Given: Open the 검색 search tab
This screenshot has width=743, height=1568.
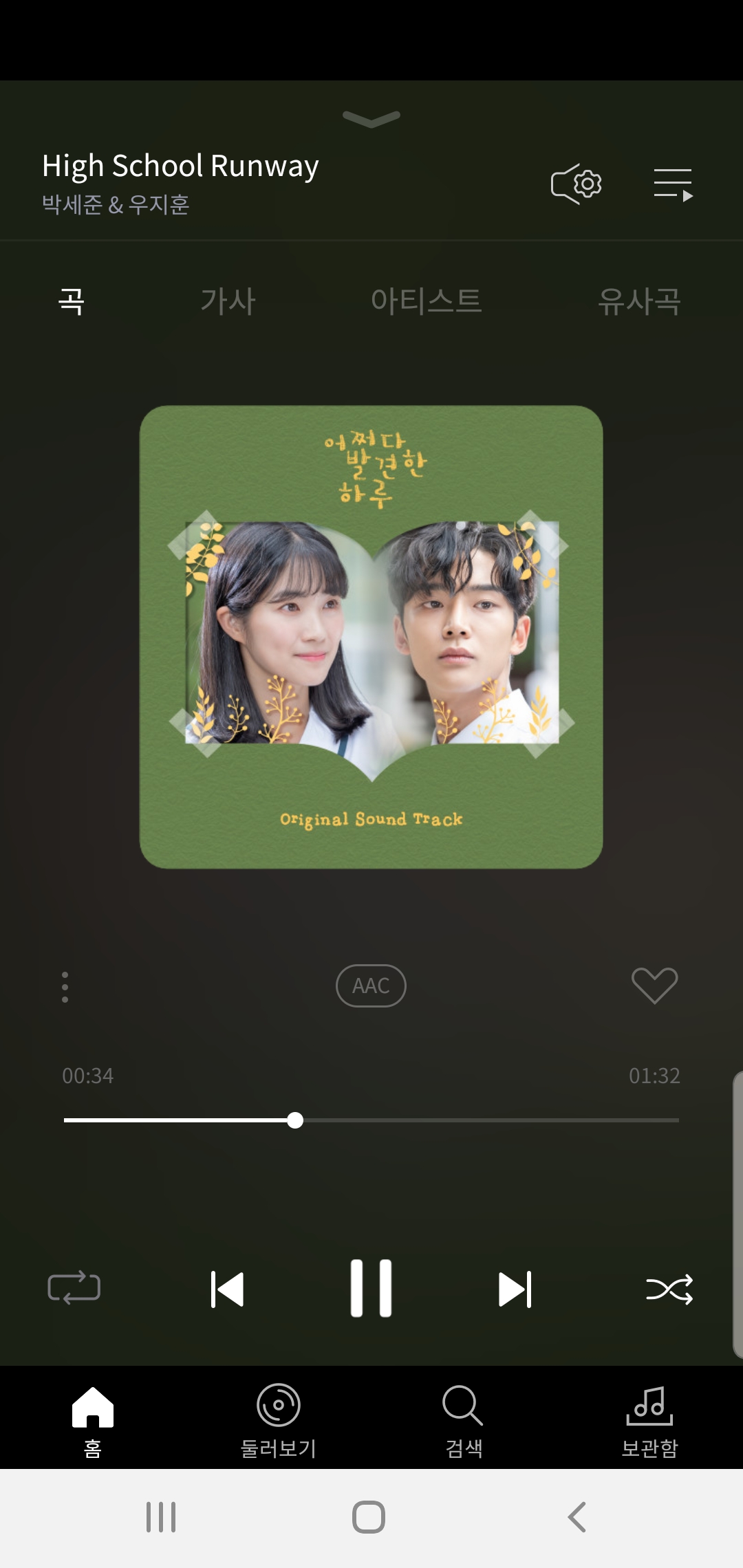Looking at the screenshot, I should click(464, 1419).
